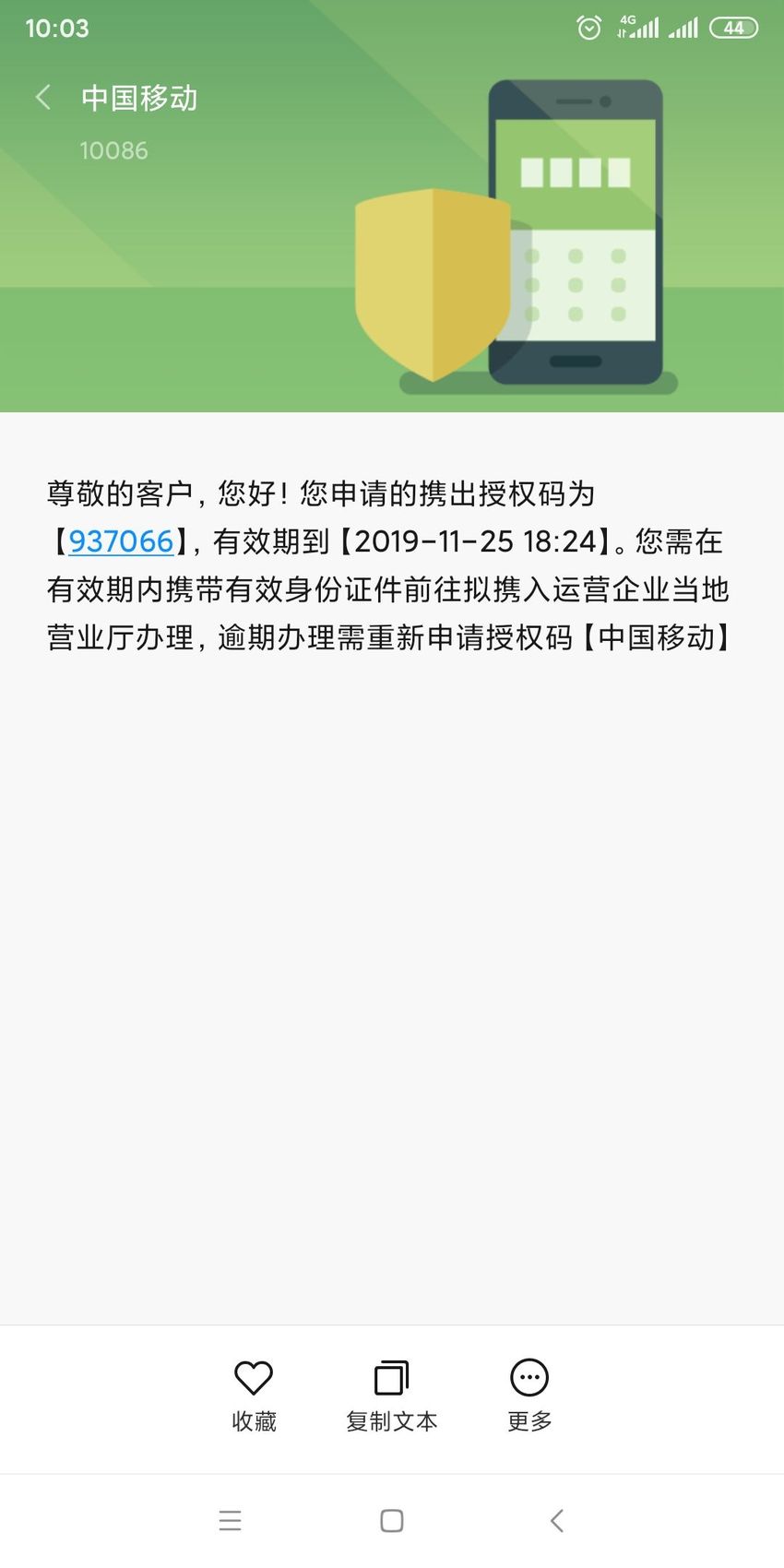Open the 更多 options

(529, 1396)
